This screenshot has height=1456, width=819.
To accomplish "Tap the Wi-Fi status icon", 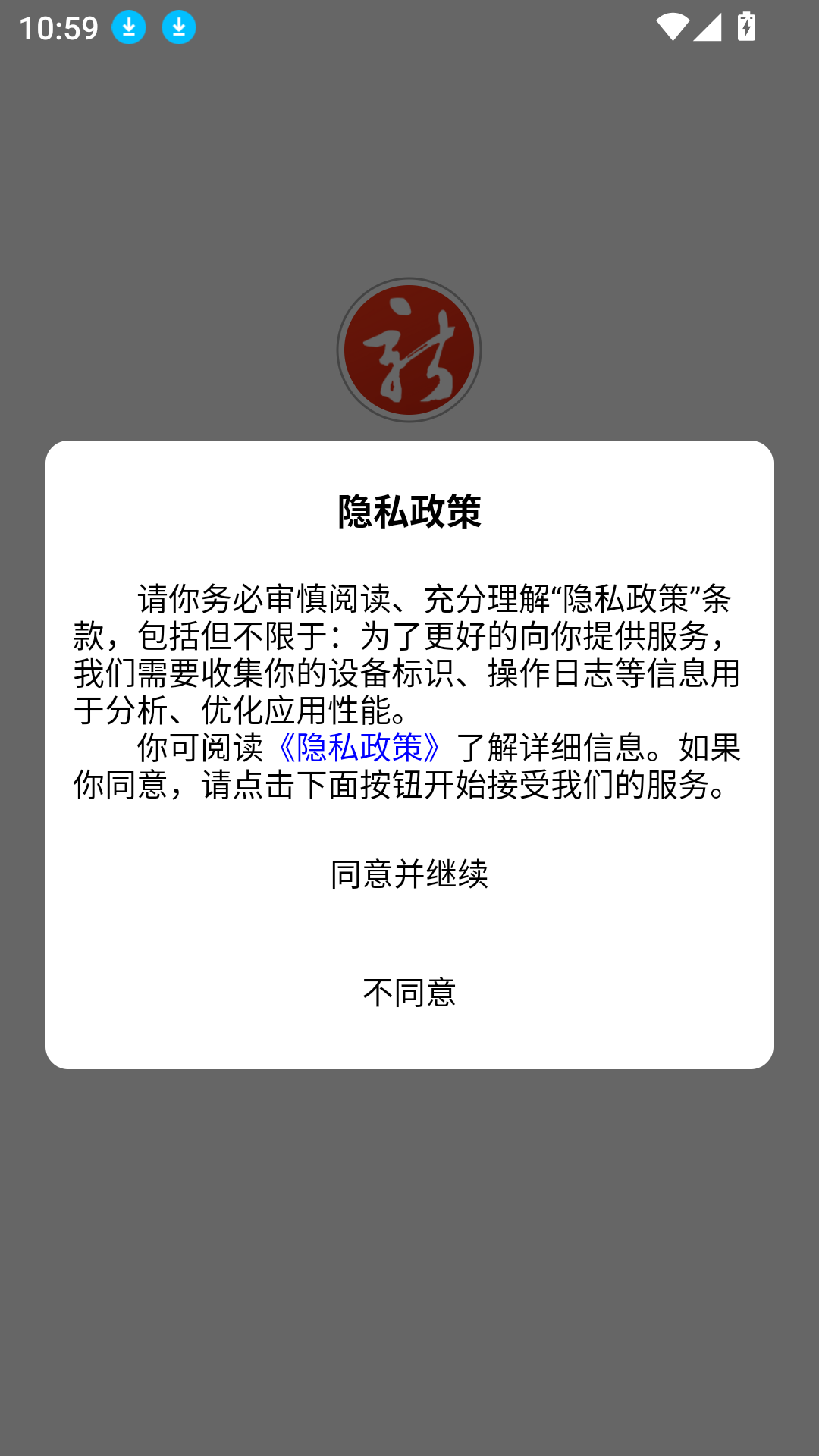I will 671,25.
